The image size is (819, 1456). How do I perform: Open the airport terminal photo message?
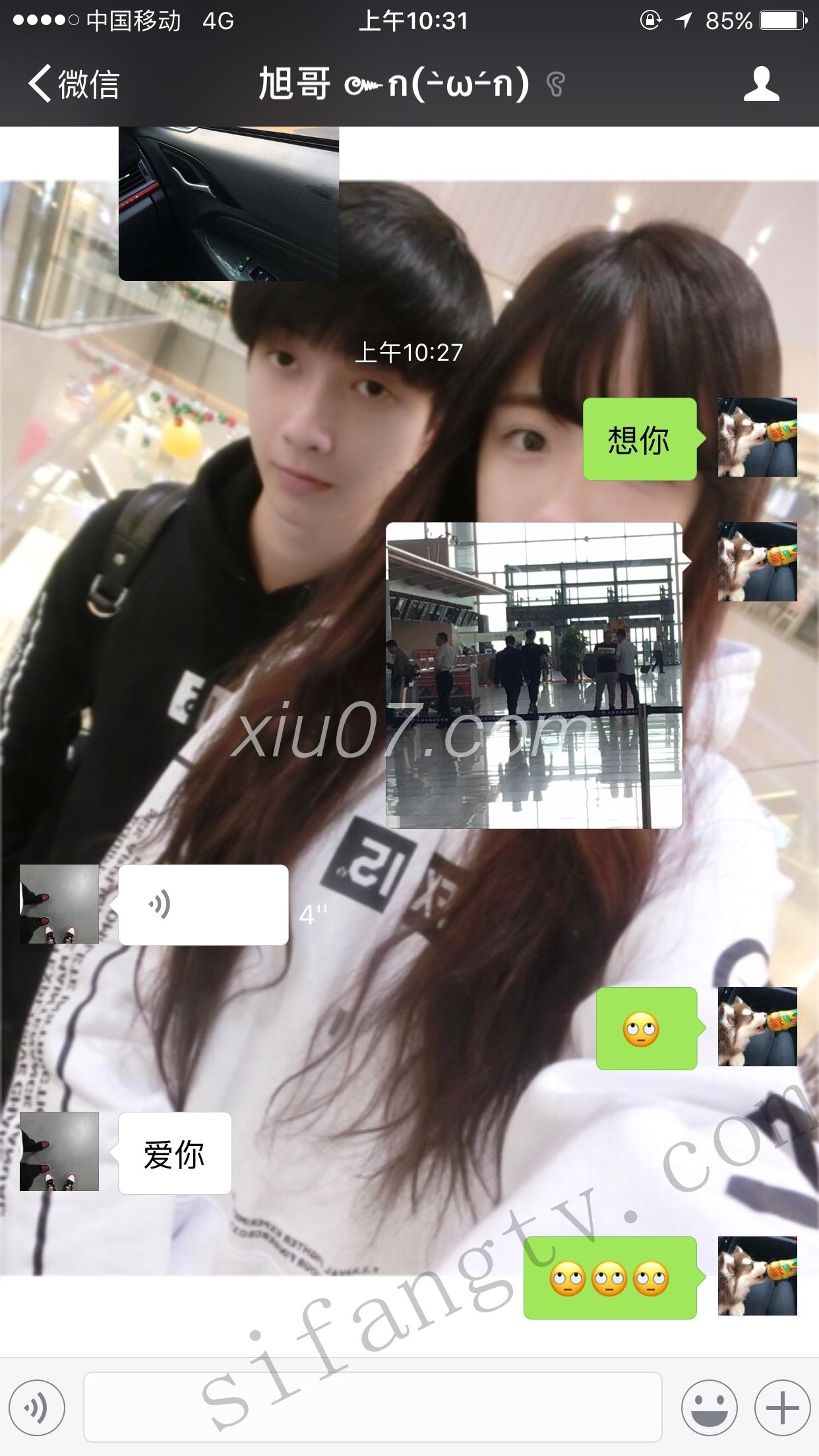click(533, 675)
